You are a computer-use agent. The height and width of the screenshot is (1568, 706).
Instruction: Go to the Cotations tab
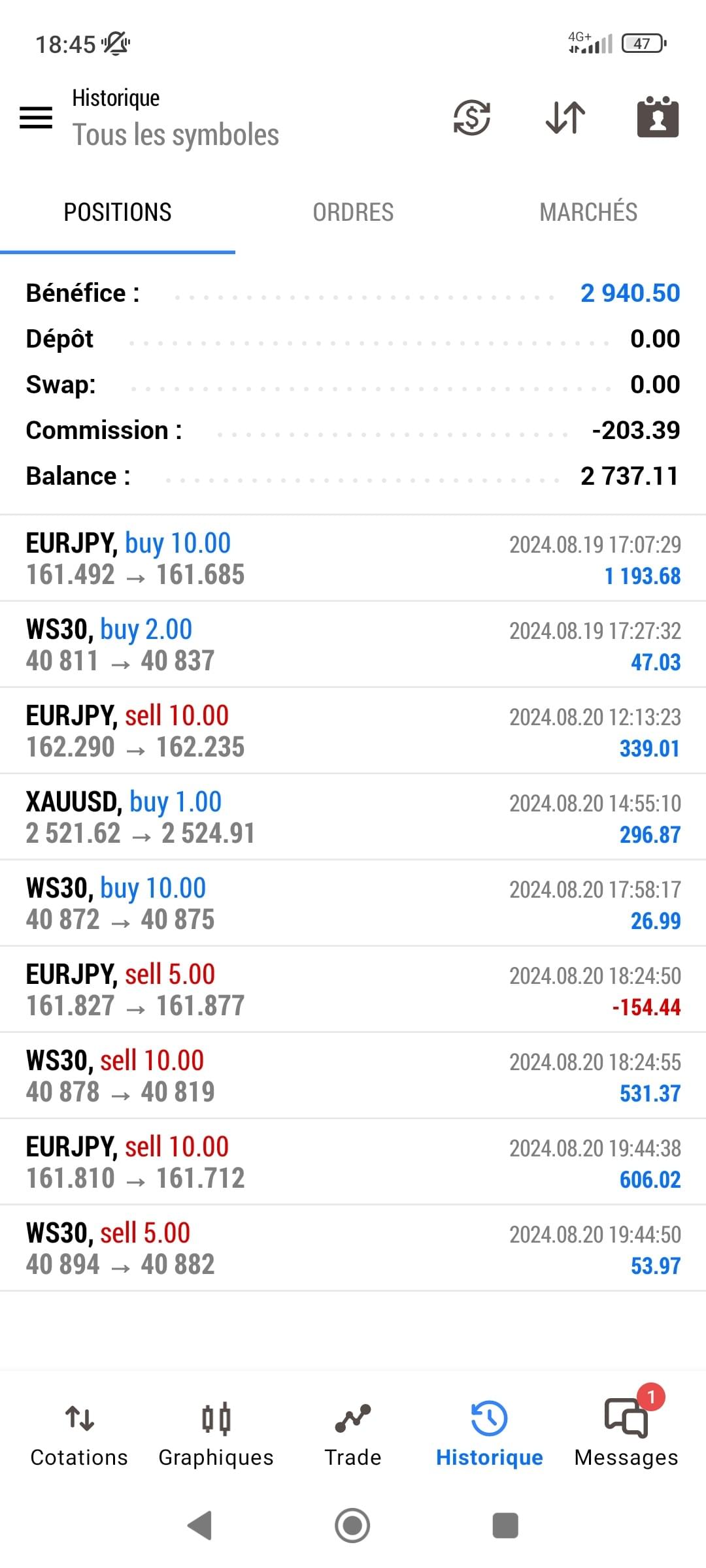pos(79,1435)
